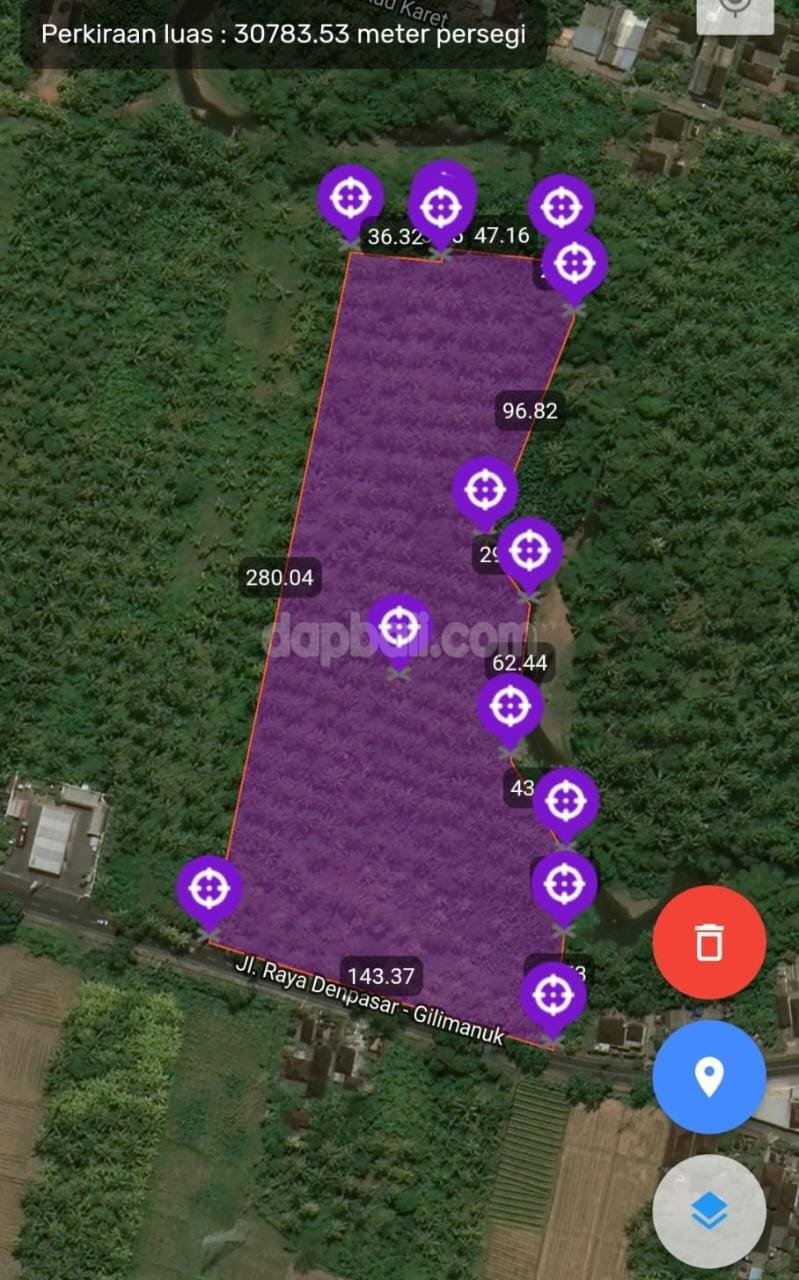
Task: Select the marker in the middle of the purple area
Action: tap(400, 629)
